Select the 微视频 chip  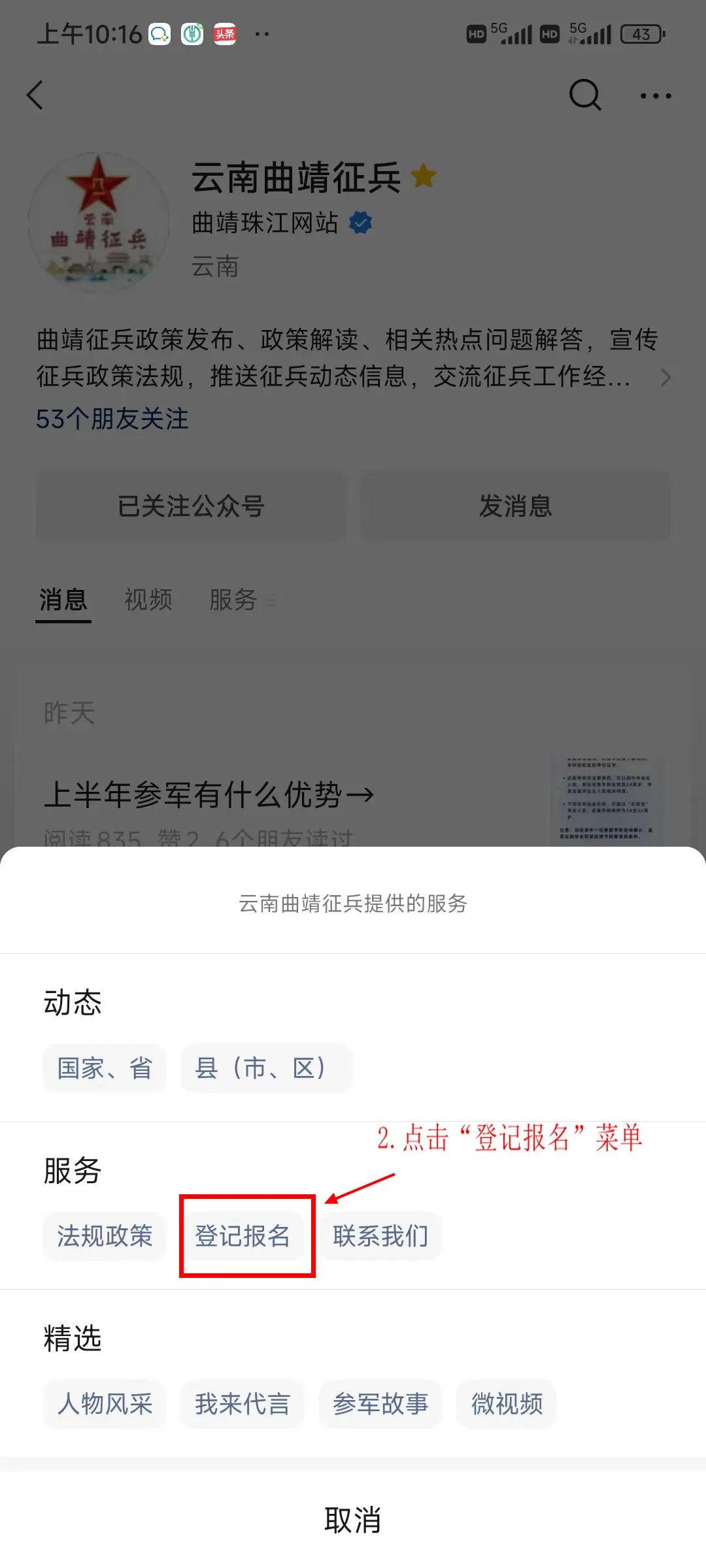point(507,1404)
